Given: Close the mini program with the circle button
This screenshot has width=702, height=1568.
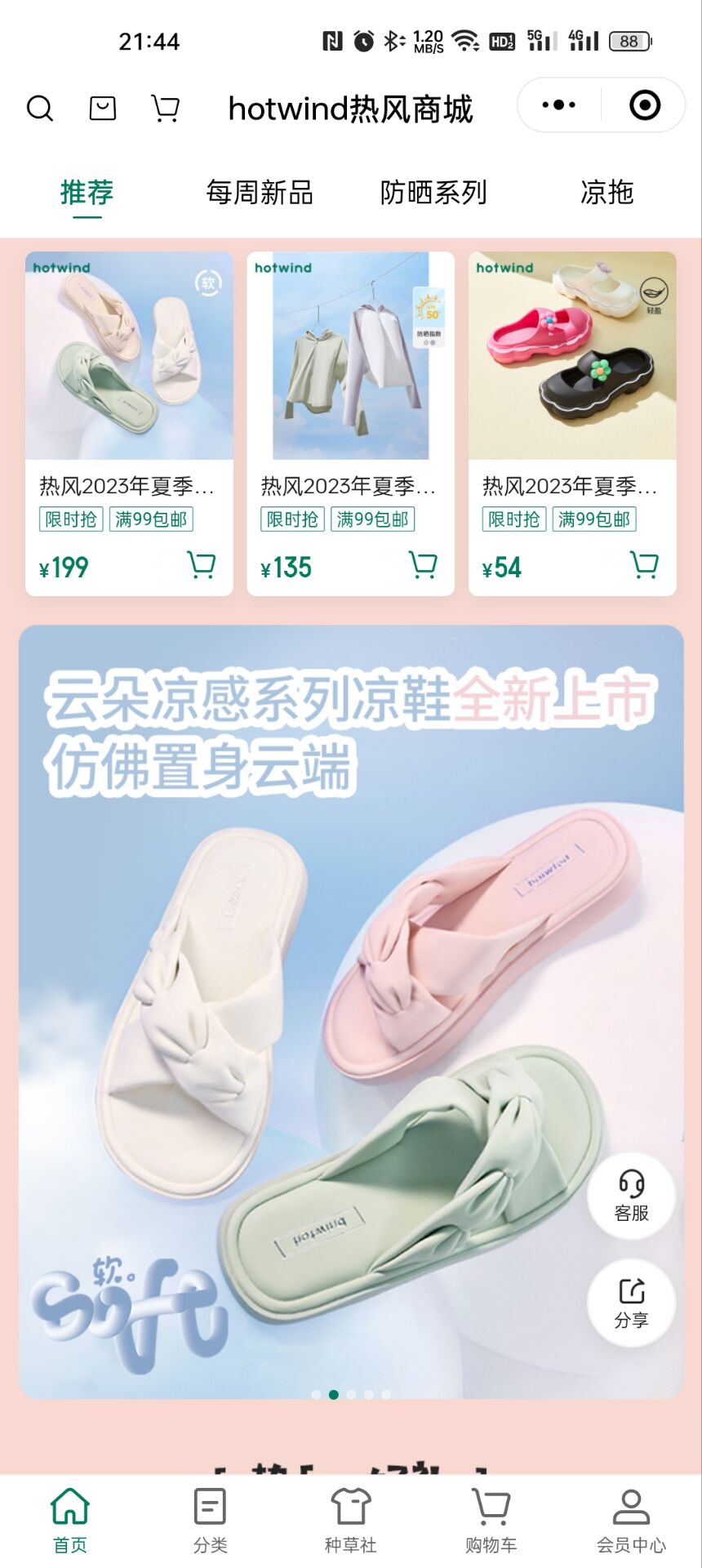Looking at the screenshot, I should (645, 105).
